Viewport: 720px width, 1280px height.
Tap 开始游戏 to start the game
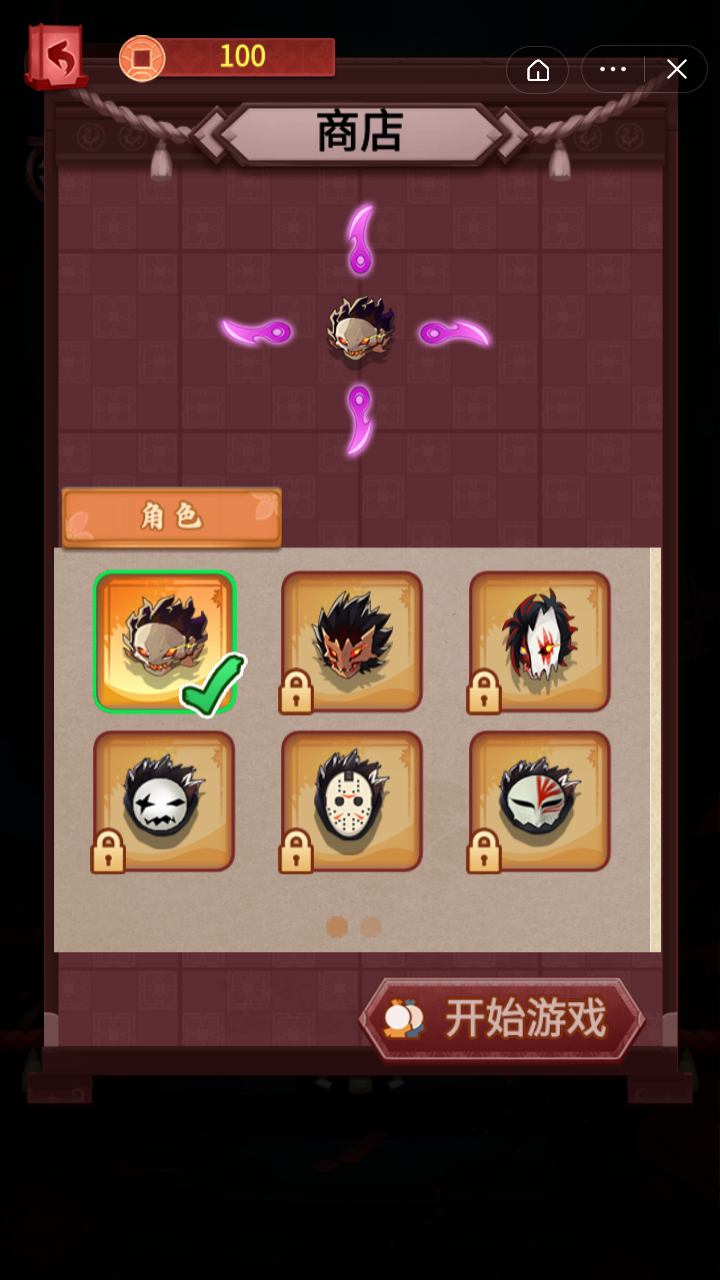[503, 1019]
